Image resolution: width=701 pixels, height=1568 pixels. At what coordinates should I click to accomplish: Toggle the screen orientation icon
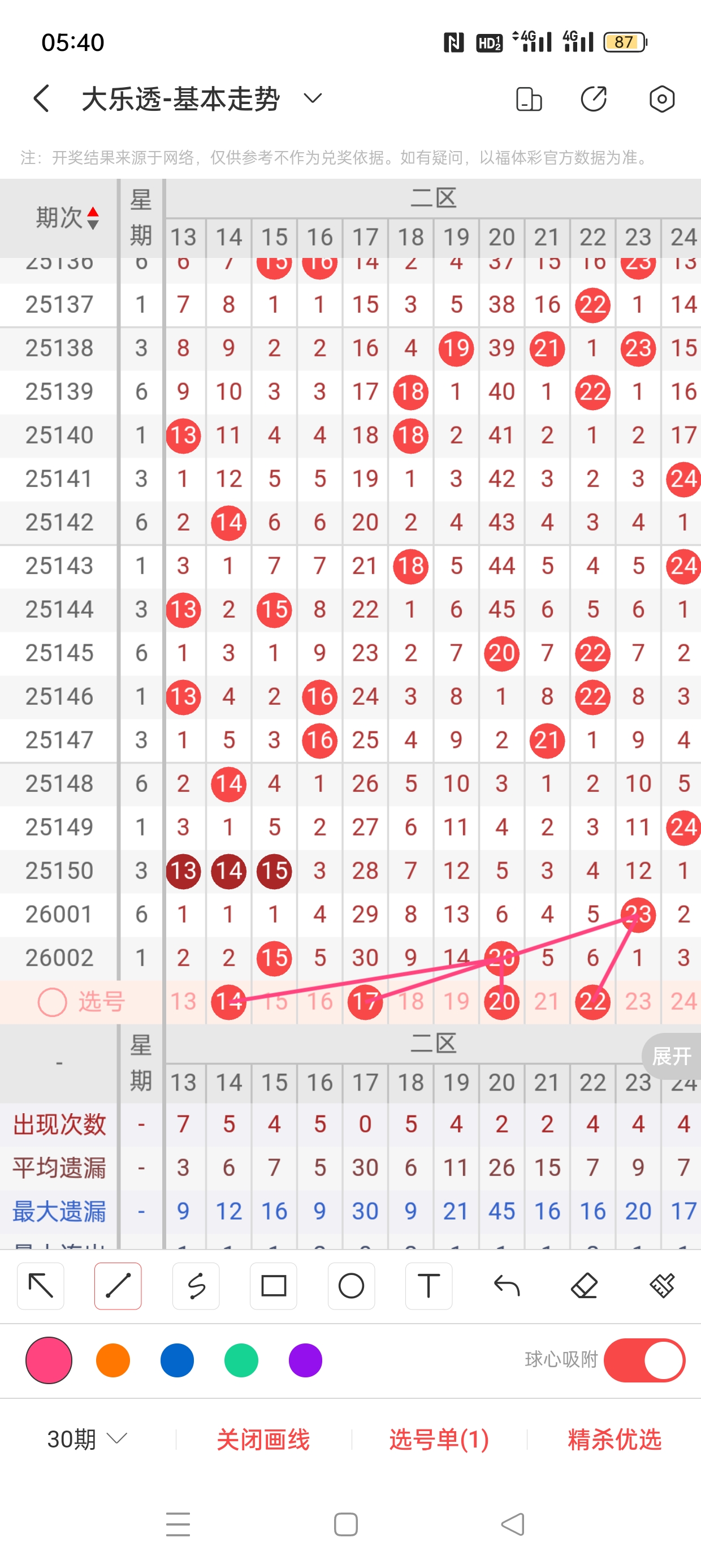pos(528,99)
